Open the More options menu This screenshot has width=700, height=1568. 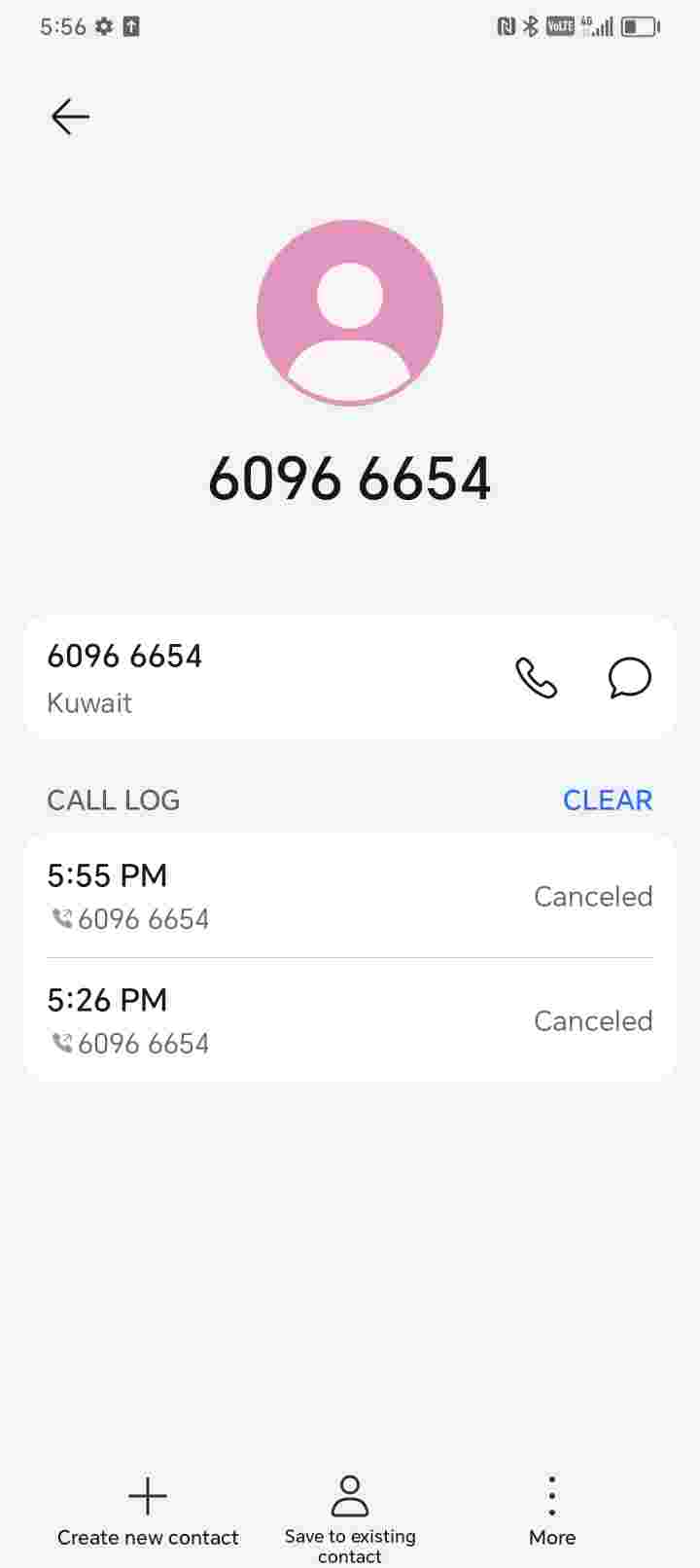[x=552, y=1511]
